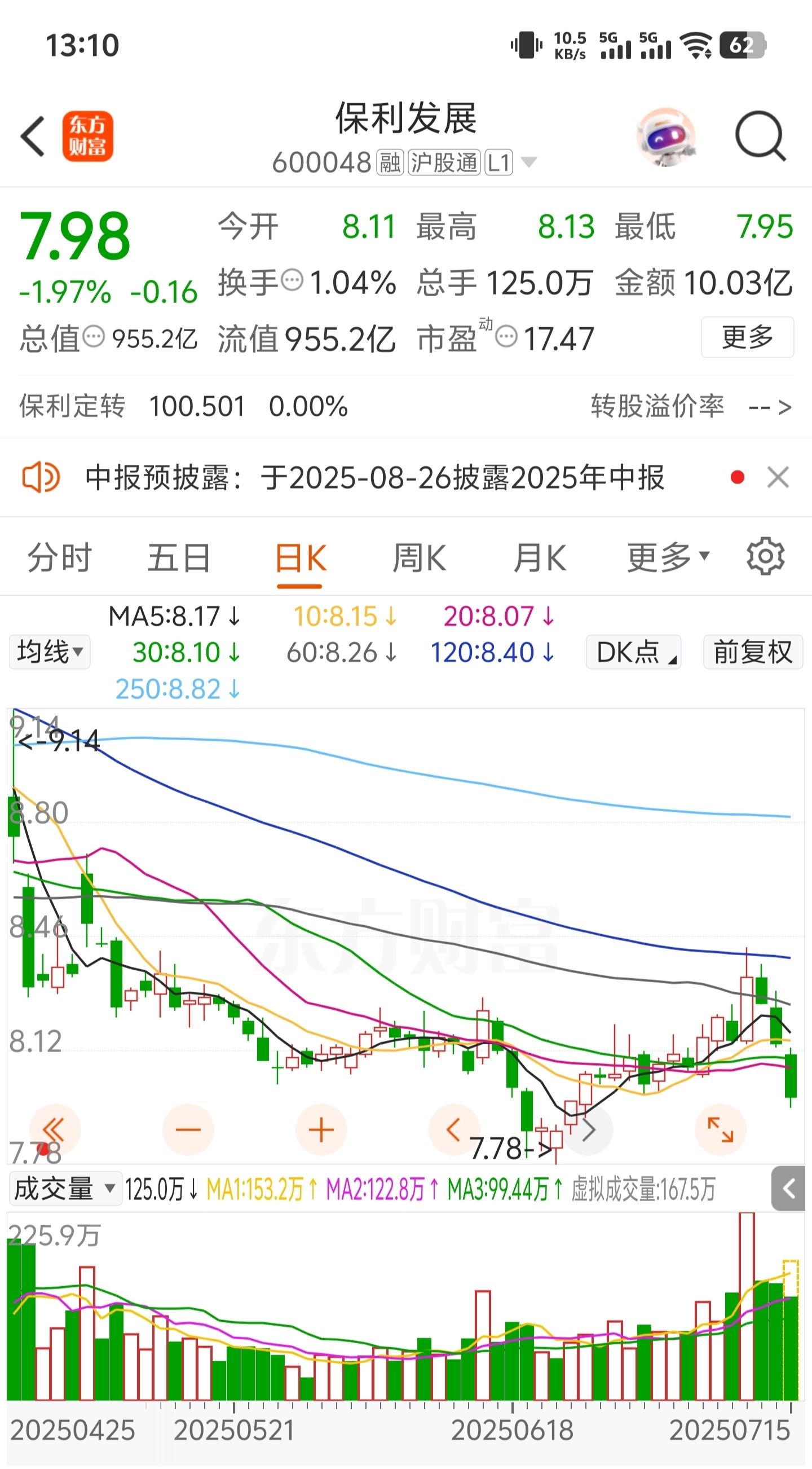Viewport: 812px width, 1469px height.
Task: Switch to 周K tab
Action: click(x=420, y=557)
